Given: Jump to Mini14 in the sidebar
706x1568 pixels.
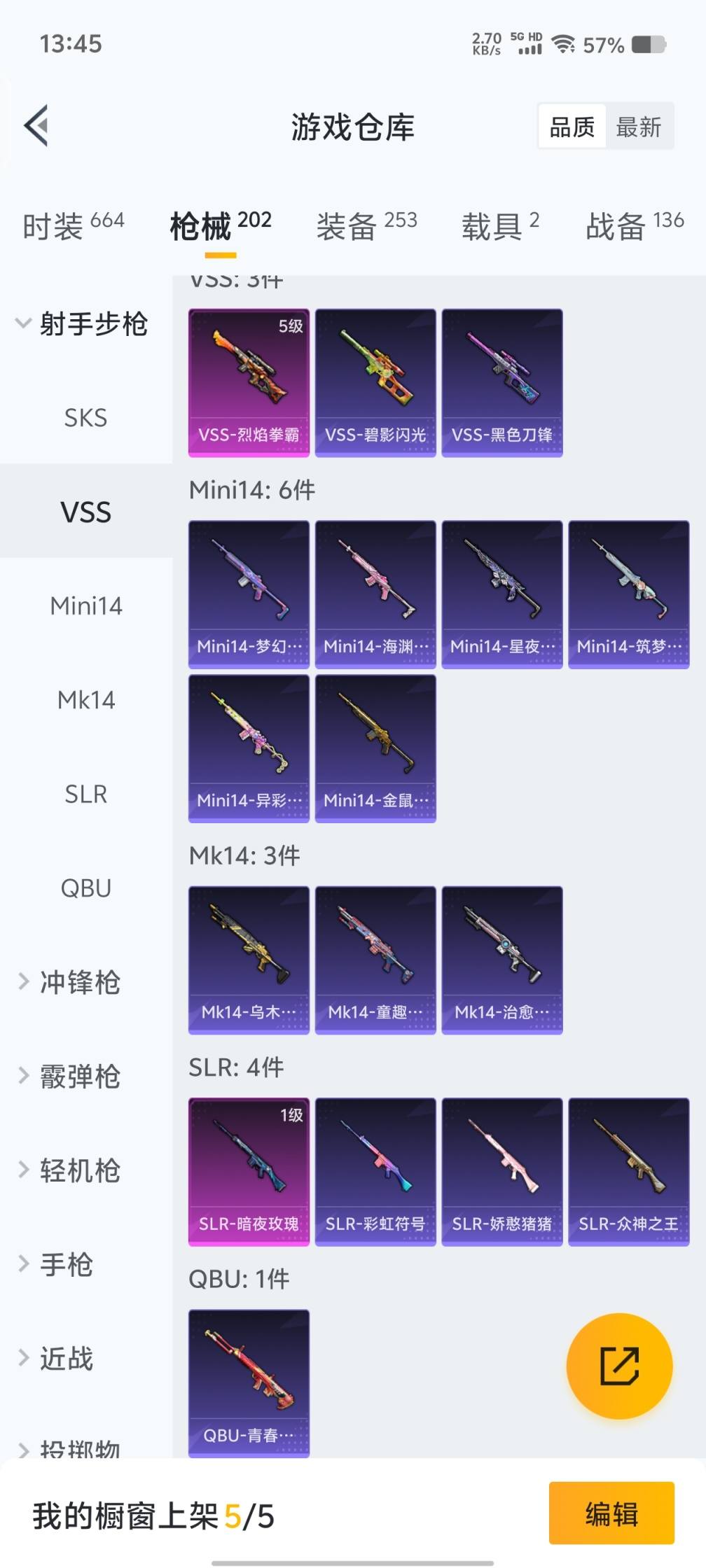Looking at the screenshot, I should click(x=85, y=605).
